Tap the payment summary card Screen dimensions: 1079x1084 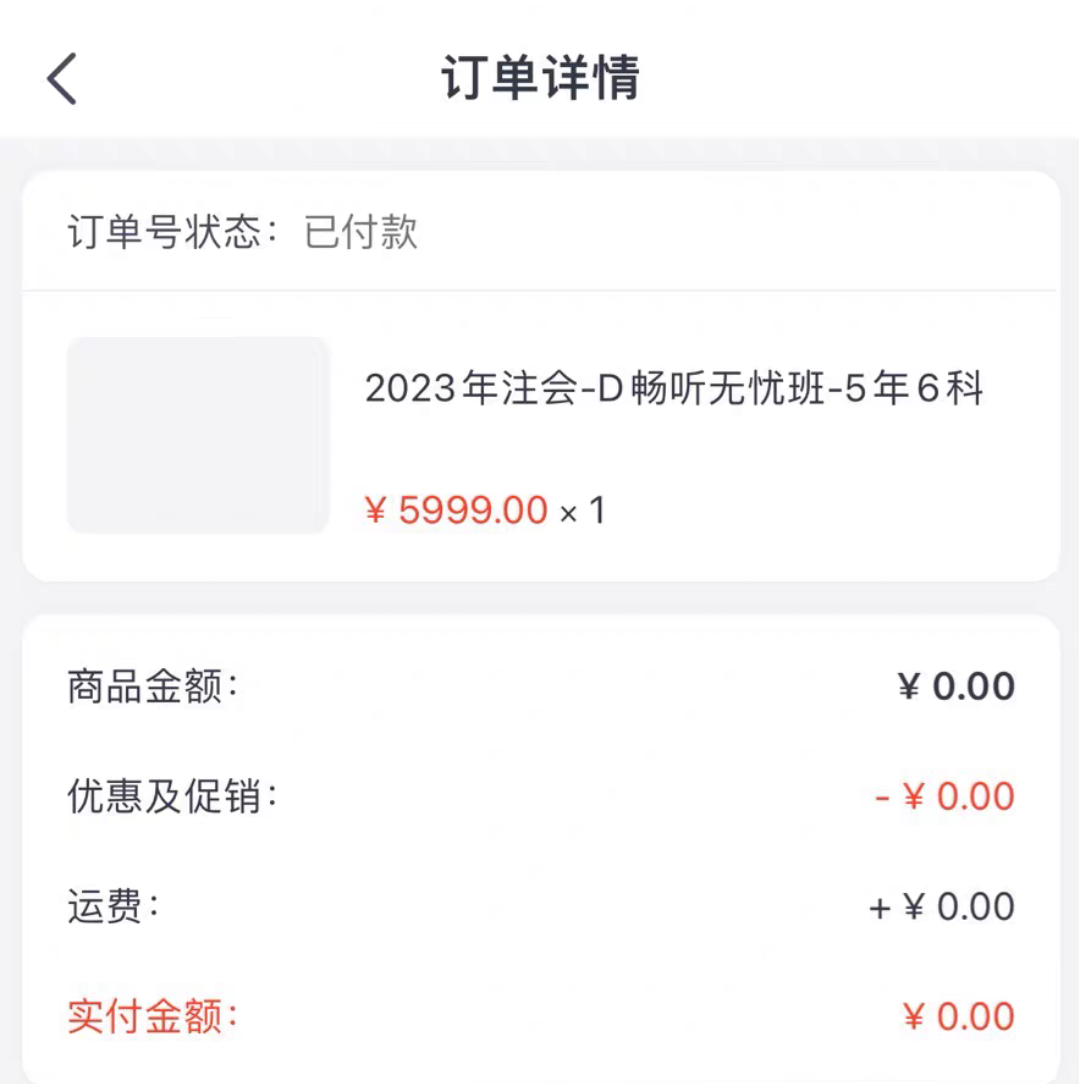[540, 850]
